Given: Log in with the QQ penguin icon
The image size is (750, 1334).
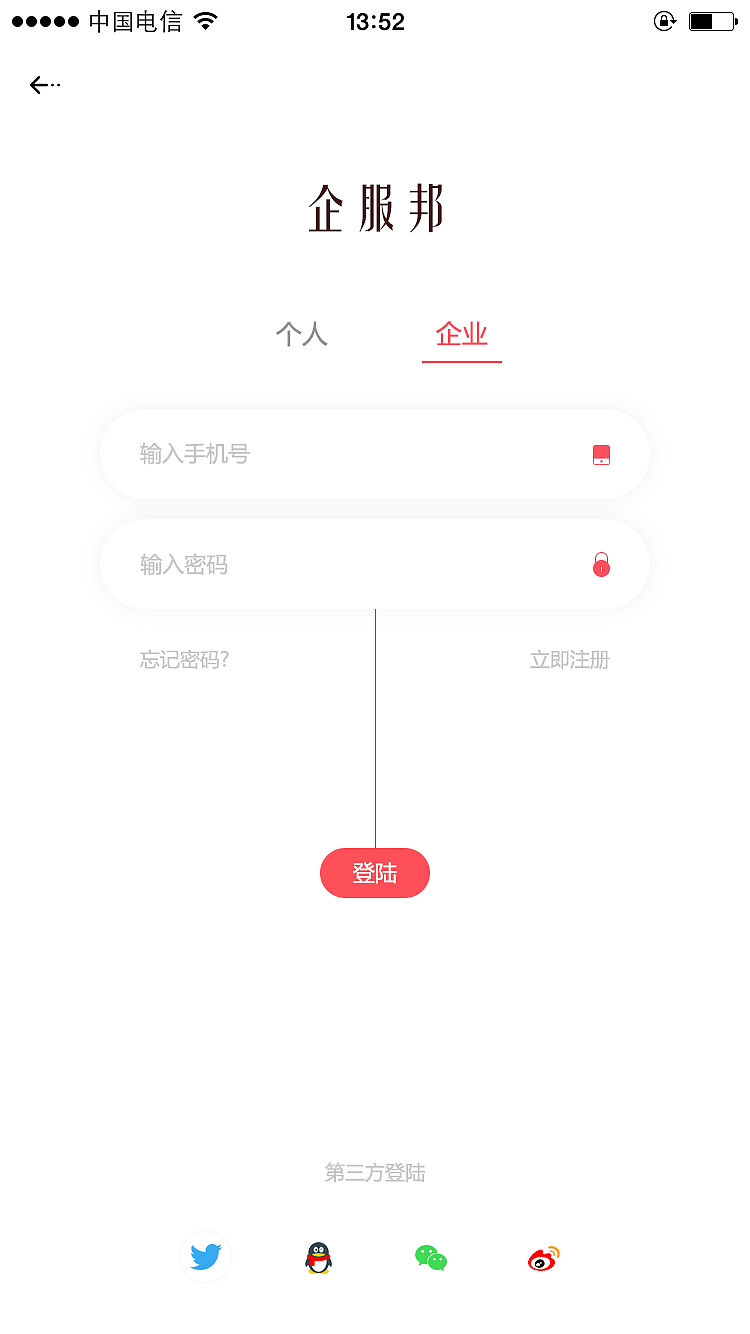Looking at the screenshot, I should tap(318, 1257).
